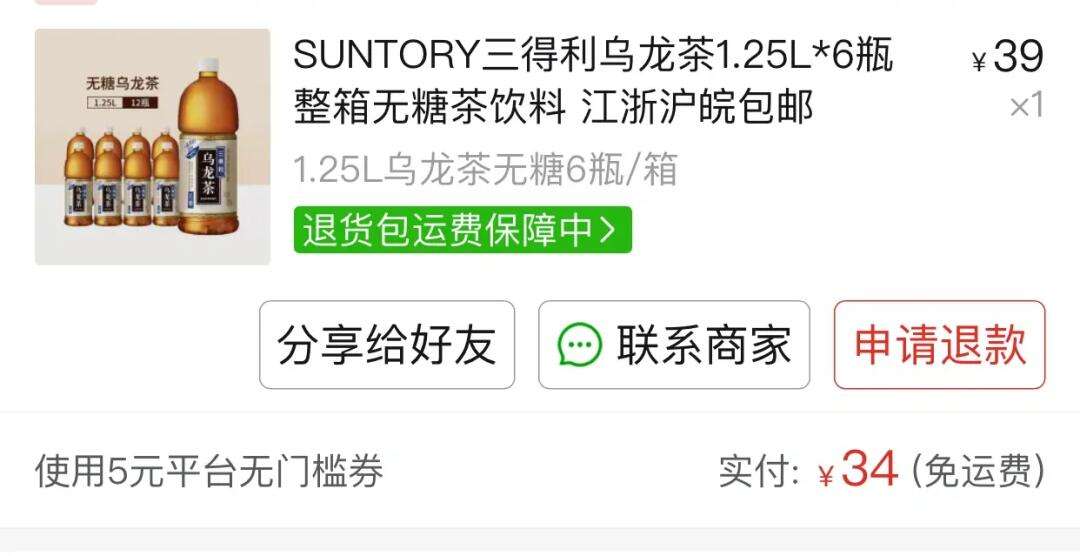Open the 退货包运费保障中 guarantee details
Screen dimensions: 1080x556
pos(462,230)
